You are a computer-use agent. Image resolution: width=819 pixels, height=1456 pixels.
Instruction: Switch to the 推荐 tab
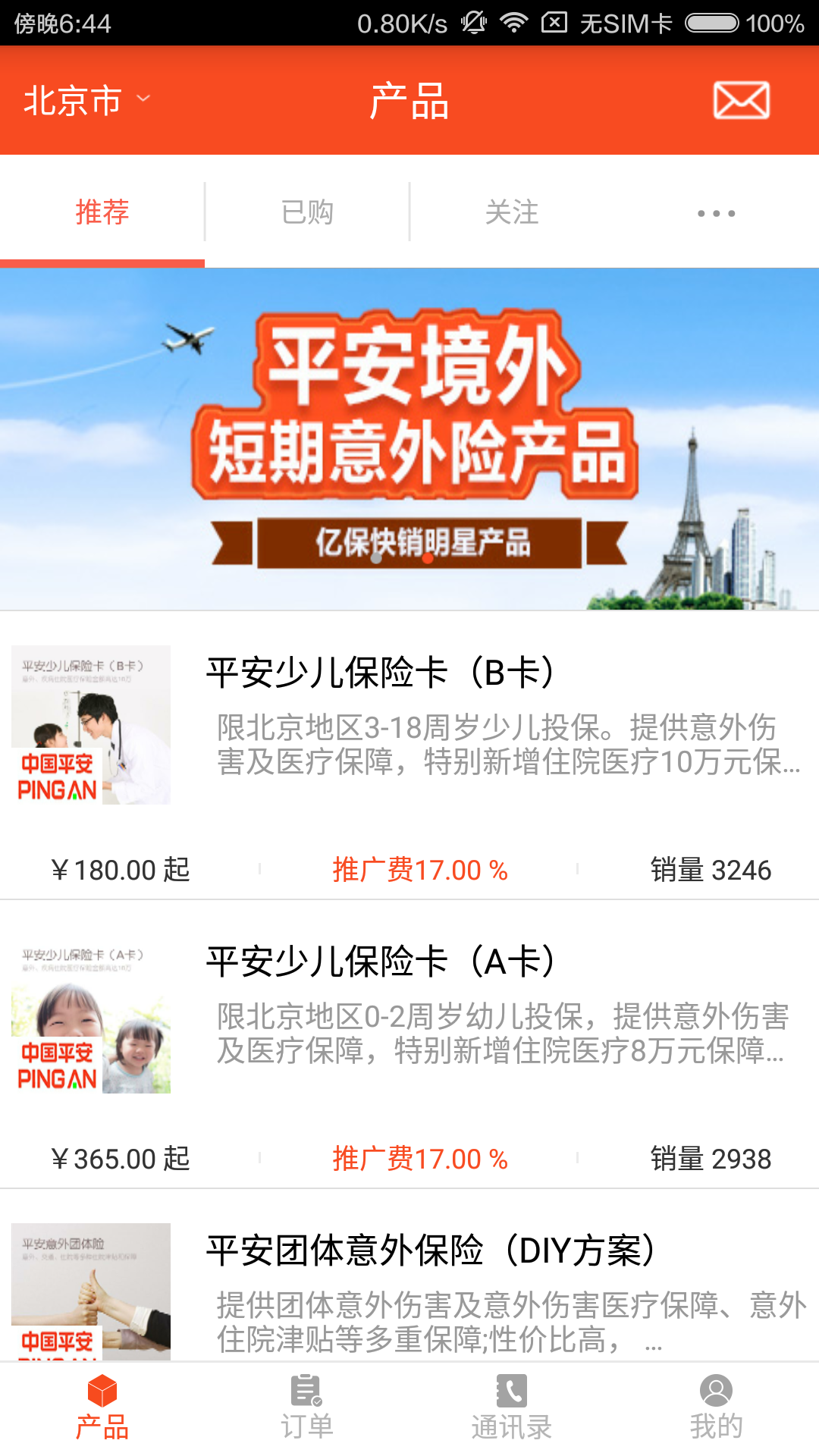[x=102, y=212]
